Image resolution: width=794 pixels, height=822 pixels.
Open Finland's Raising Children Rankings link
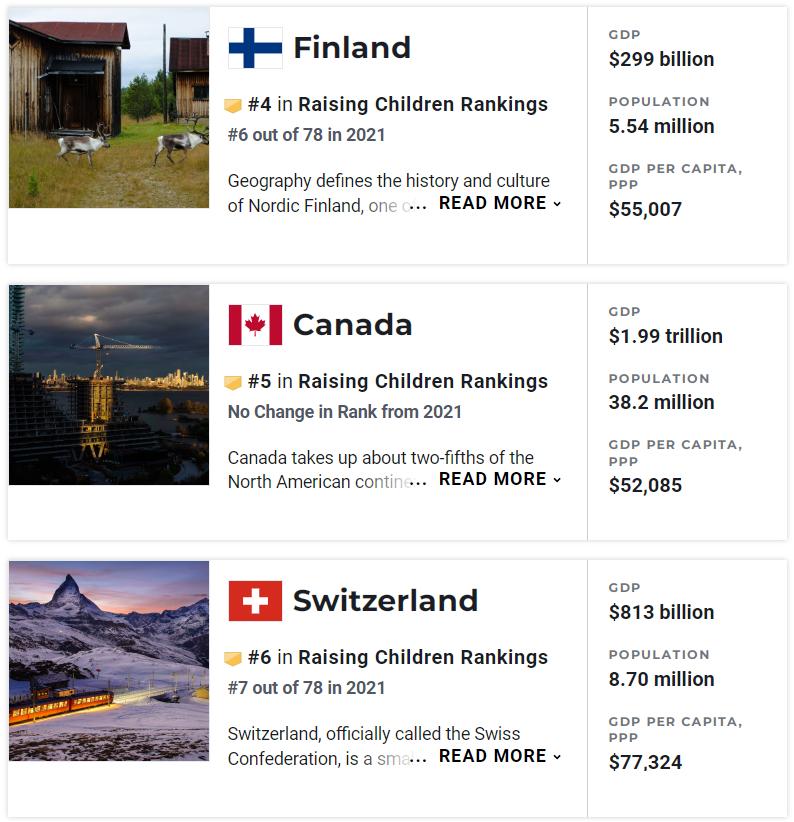click(422, 104)
